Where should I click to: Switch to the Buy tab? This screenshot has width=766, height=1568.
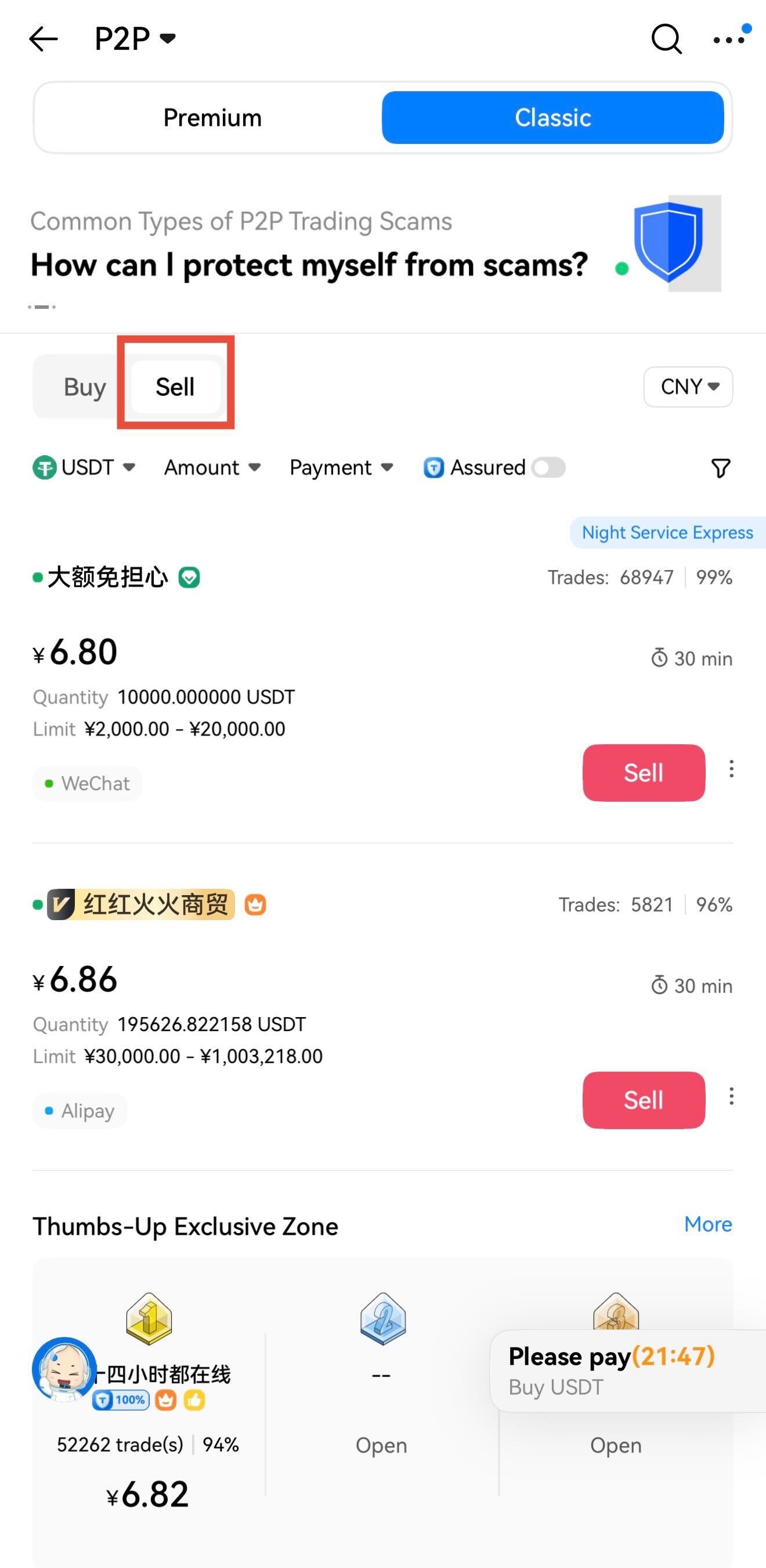click(x=85, y=387)
